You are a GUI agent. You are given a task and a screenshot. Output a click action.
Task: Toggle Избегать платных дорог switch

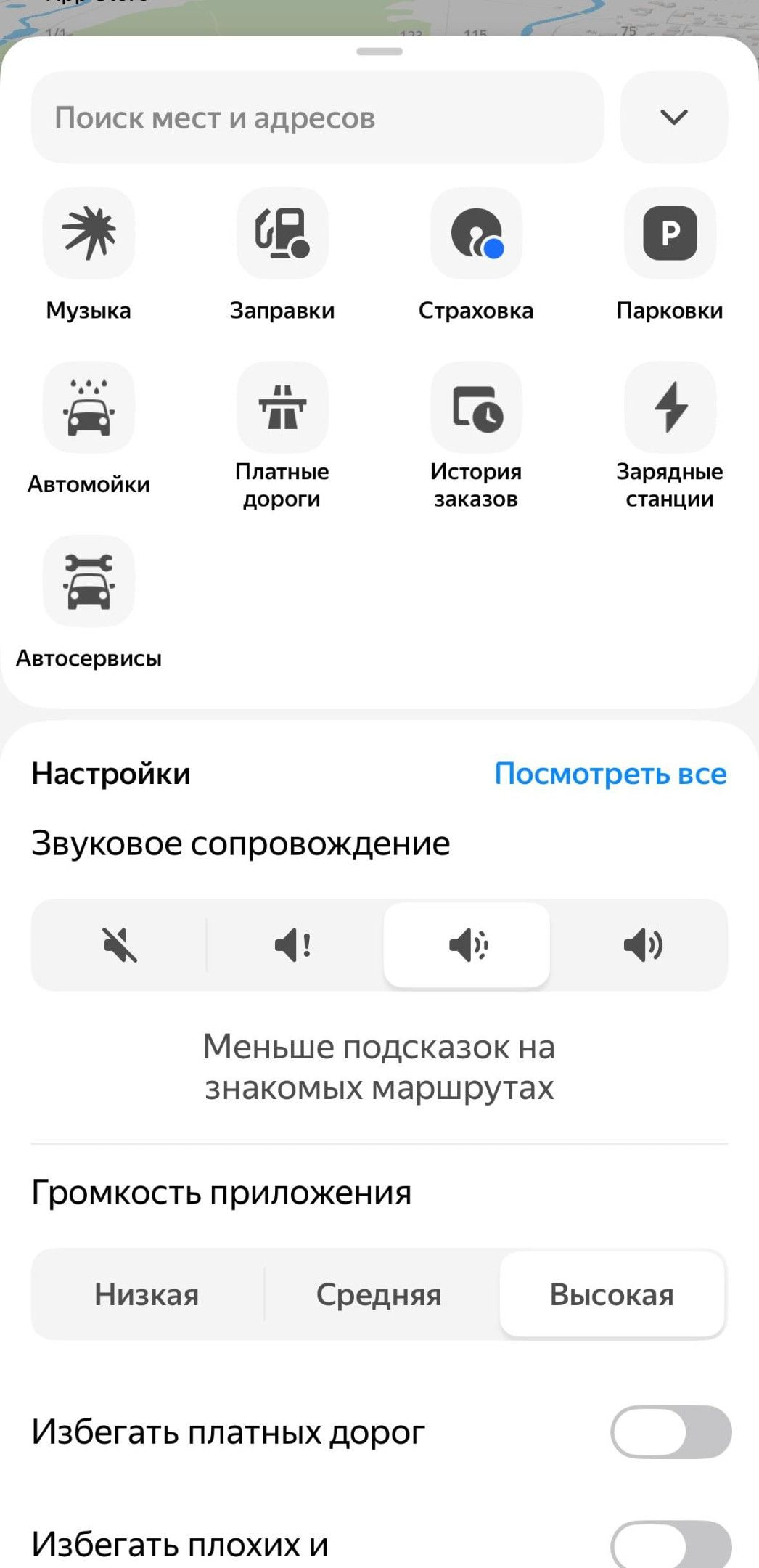(x=670, y=1432)
